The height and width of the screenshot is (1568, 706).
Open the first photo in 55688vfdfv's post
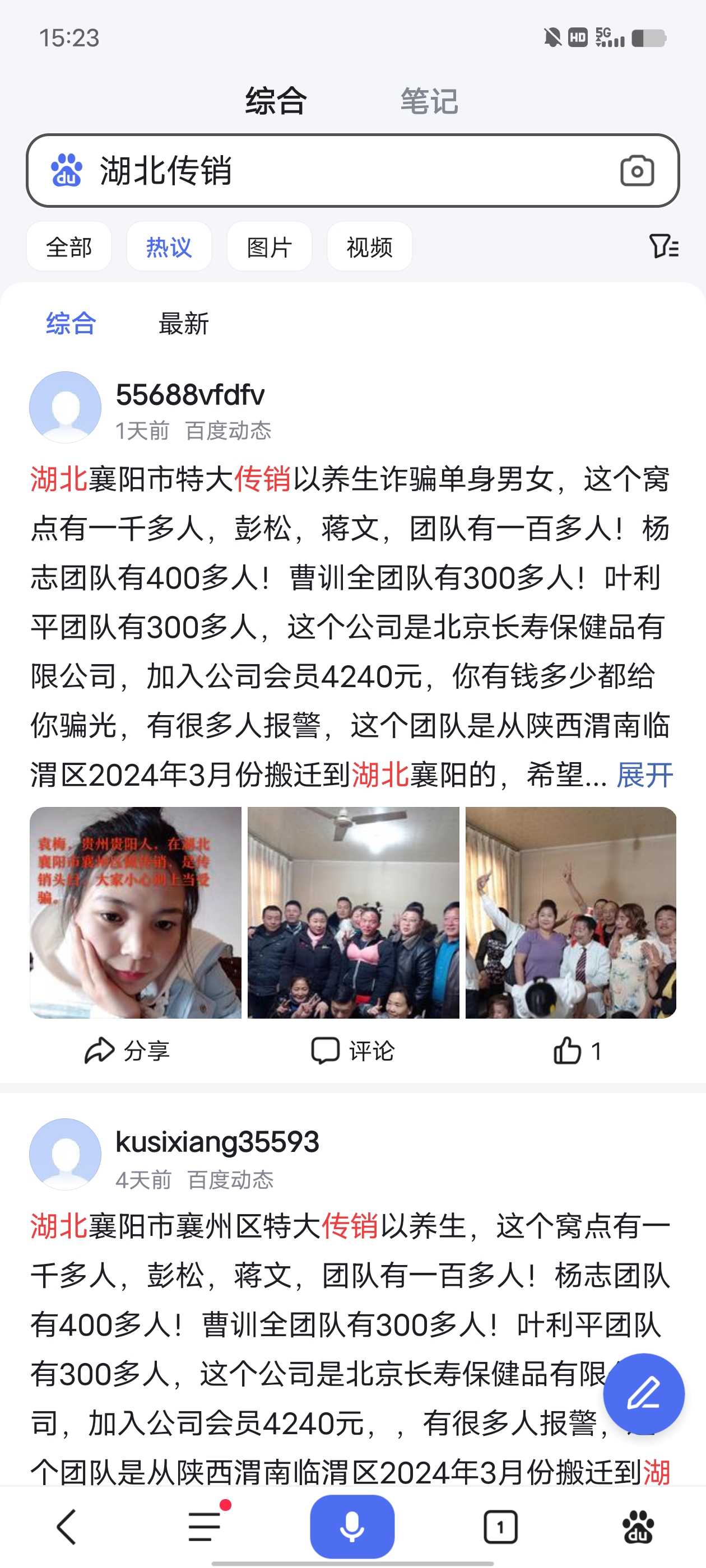click(x=136, y=912)
